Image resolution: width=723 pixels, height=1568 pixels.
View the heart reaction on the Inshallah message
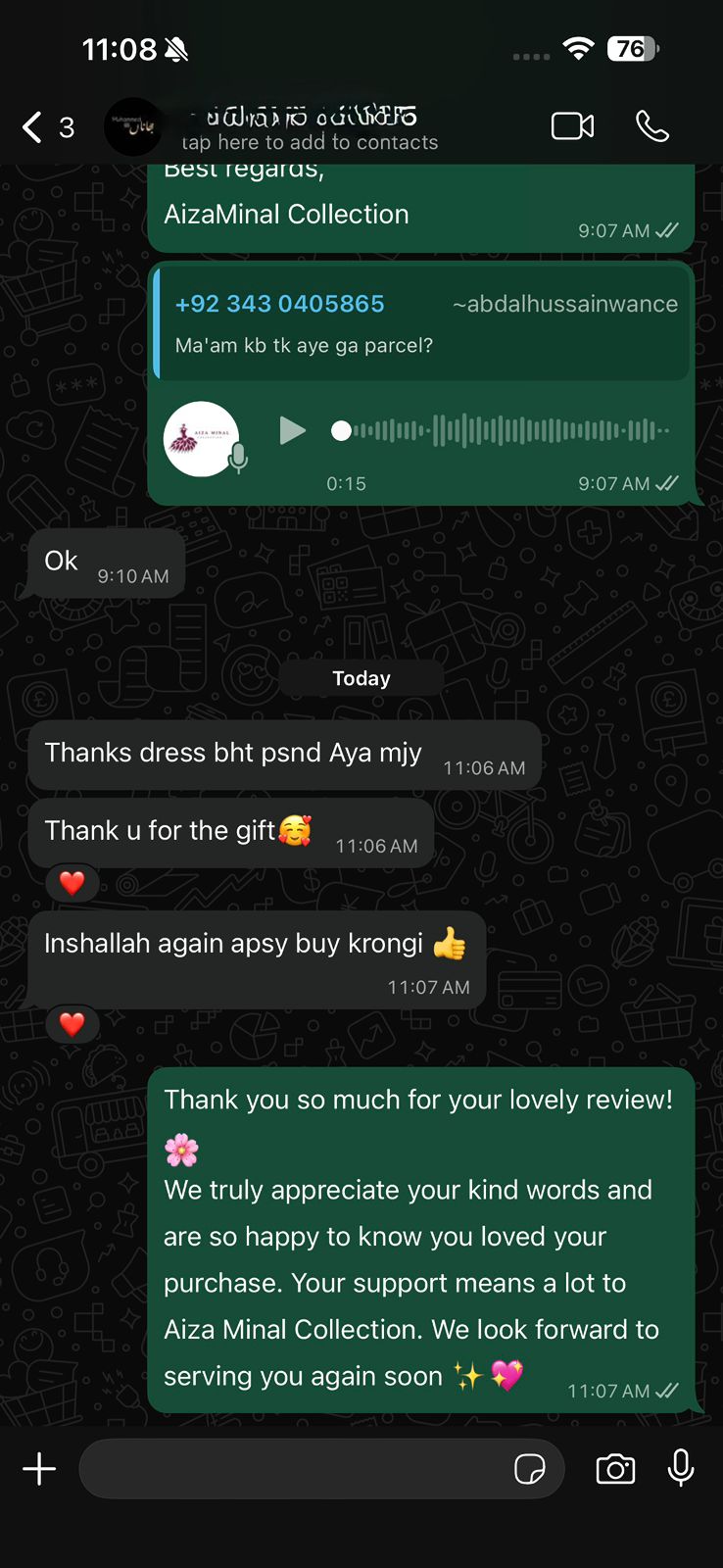point(72,1024)
